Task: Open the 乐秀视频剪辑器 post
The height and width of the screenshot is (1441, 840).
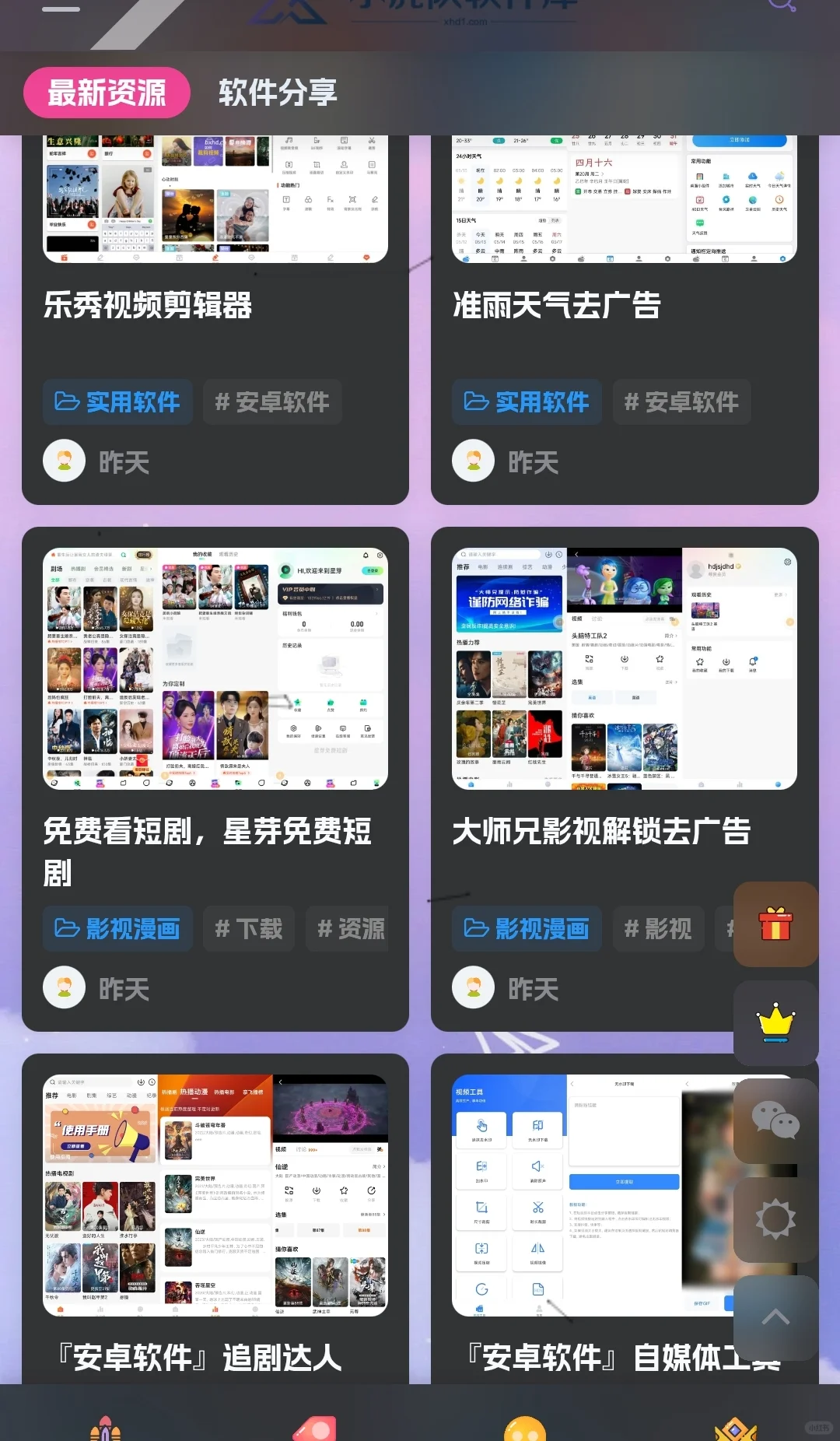Action: (148, 305)
